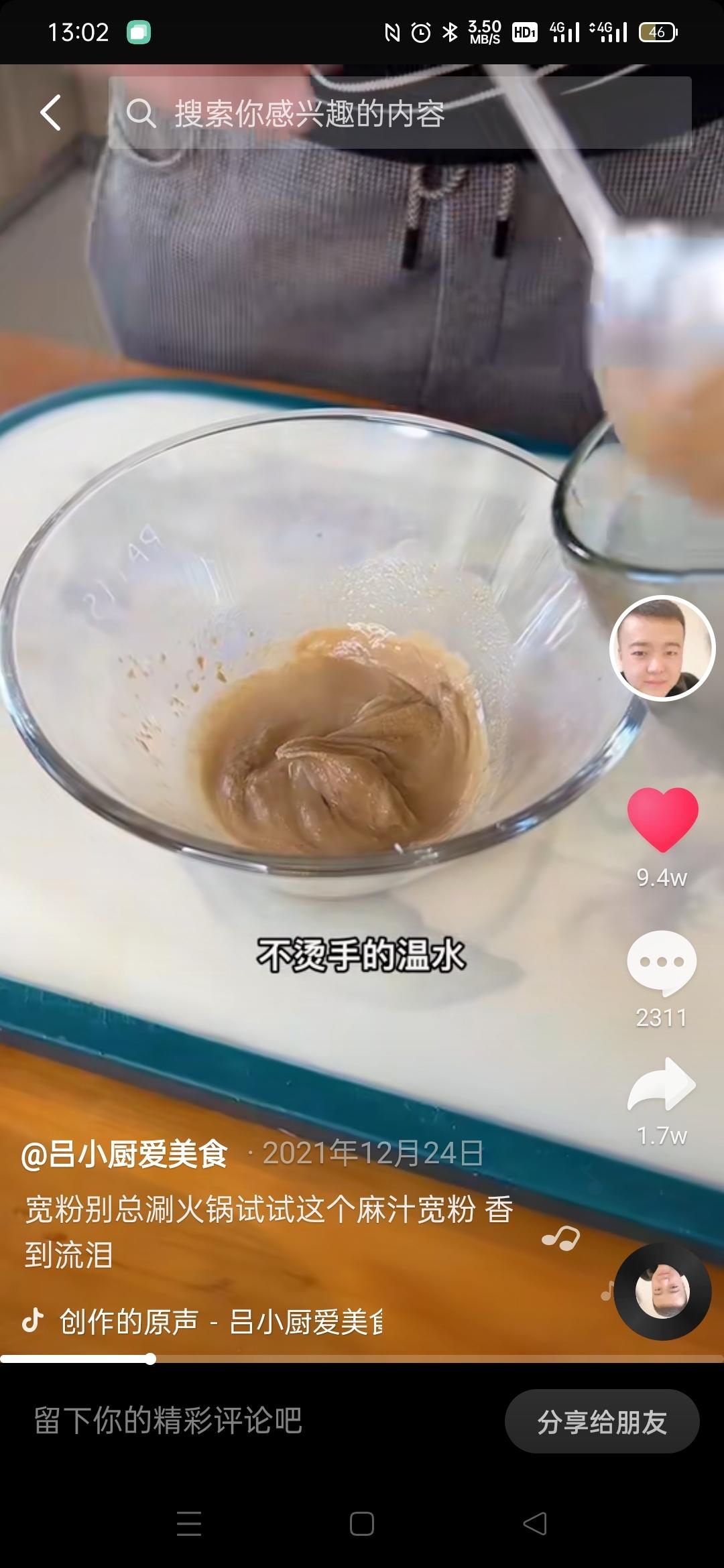
Task: Tap the system home button
Action: 362,1524
